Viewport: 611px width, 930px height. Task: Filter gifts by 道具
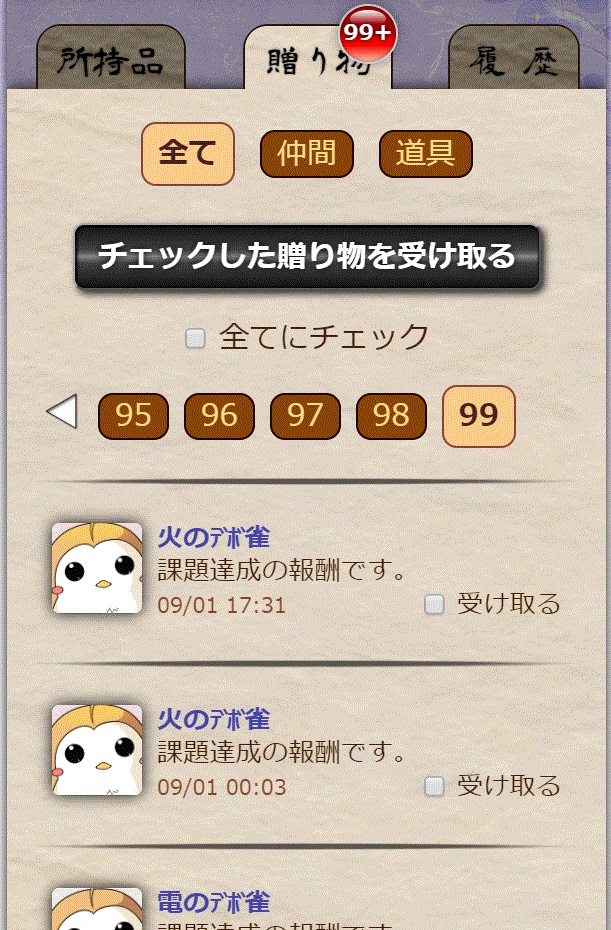[425, 154]
